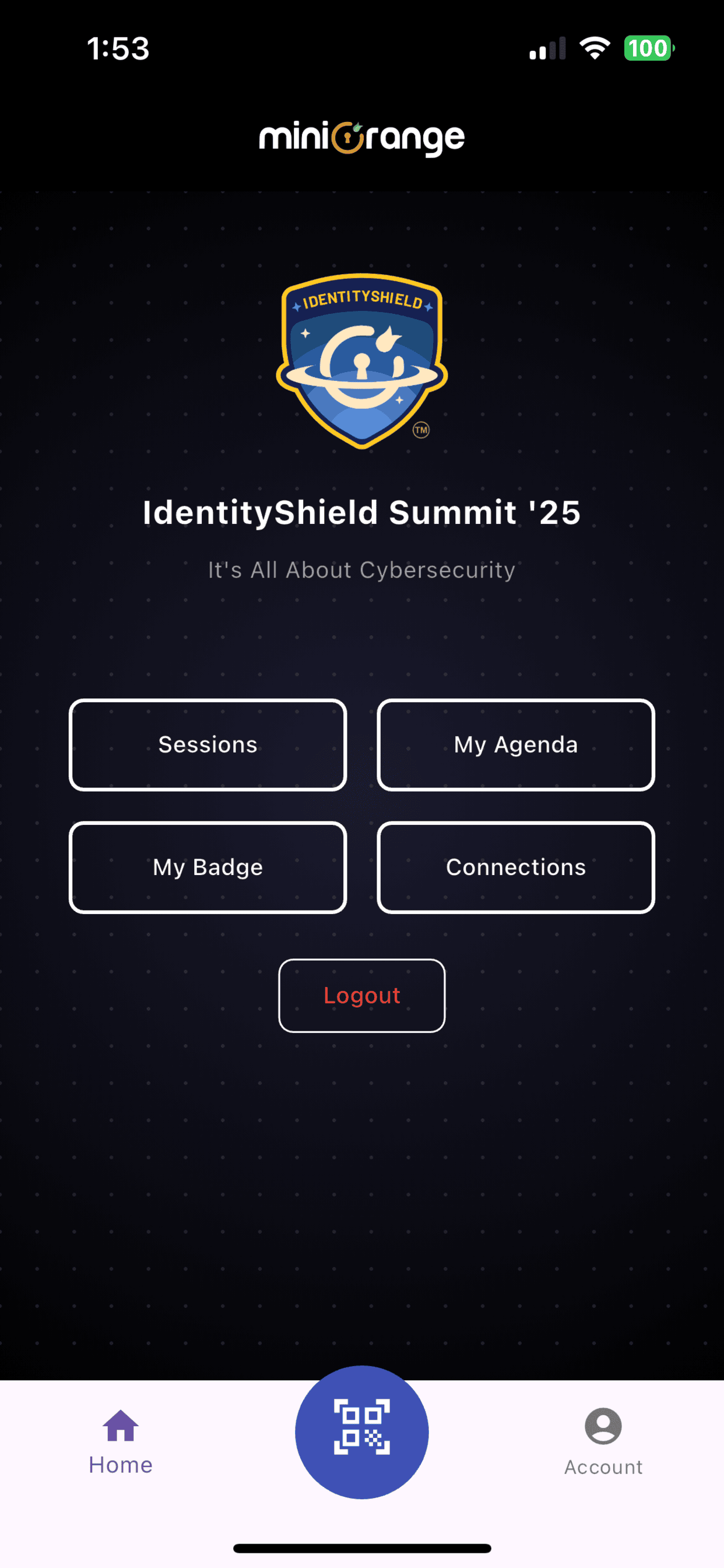The height and width of the screenshot is (1568, 724).
Task: Tap the cybersecurity tagline text
Action: (x=361, y=570)
